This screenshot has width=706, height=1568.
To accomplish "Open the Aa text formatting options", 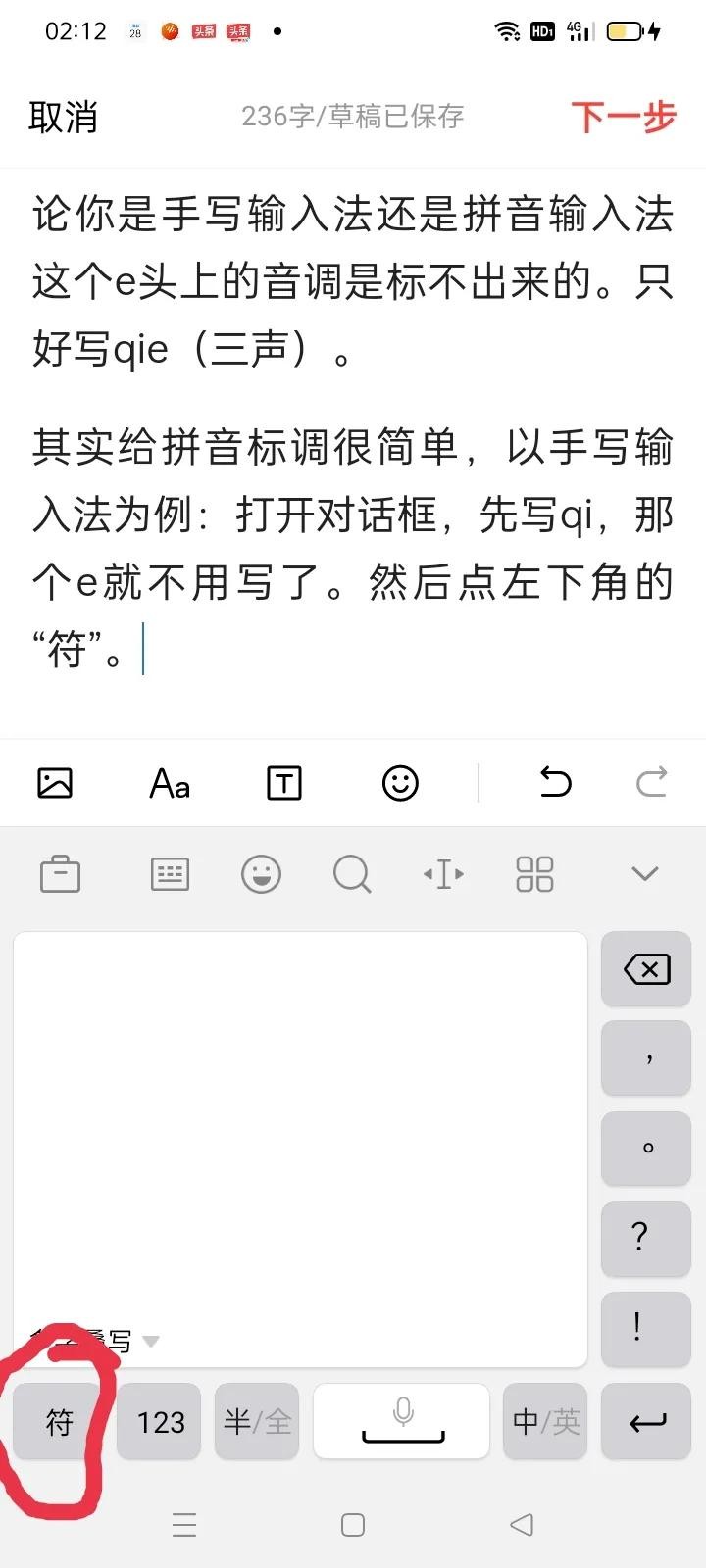I will click(170, 783).
